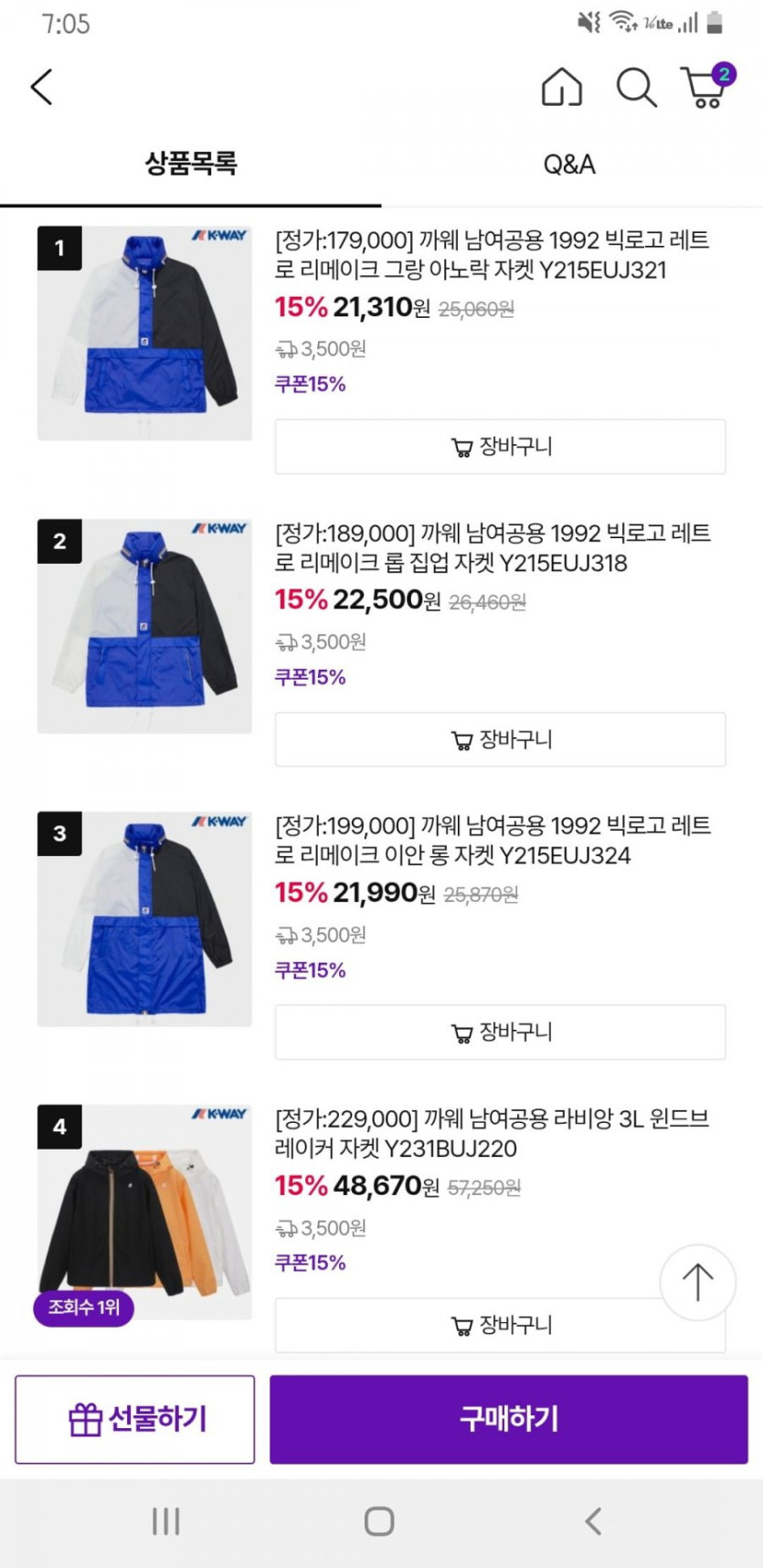Open product 4 windbreaker image

coord(144,1211)
